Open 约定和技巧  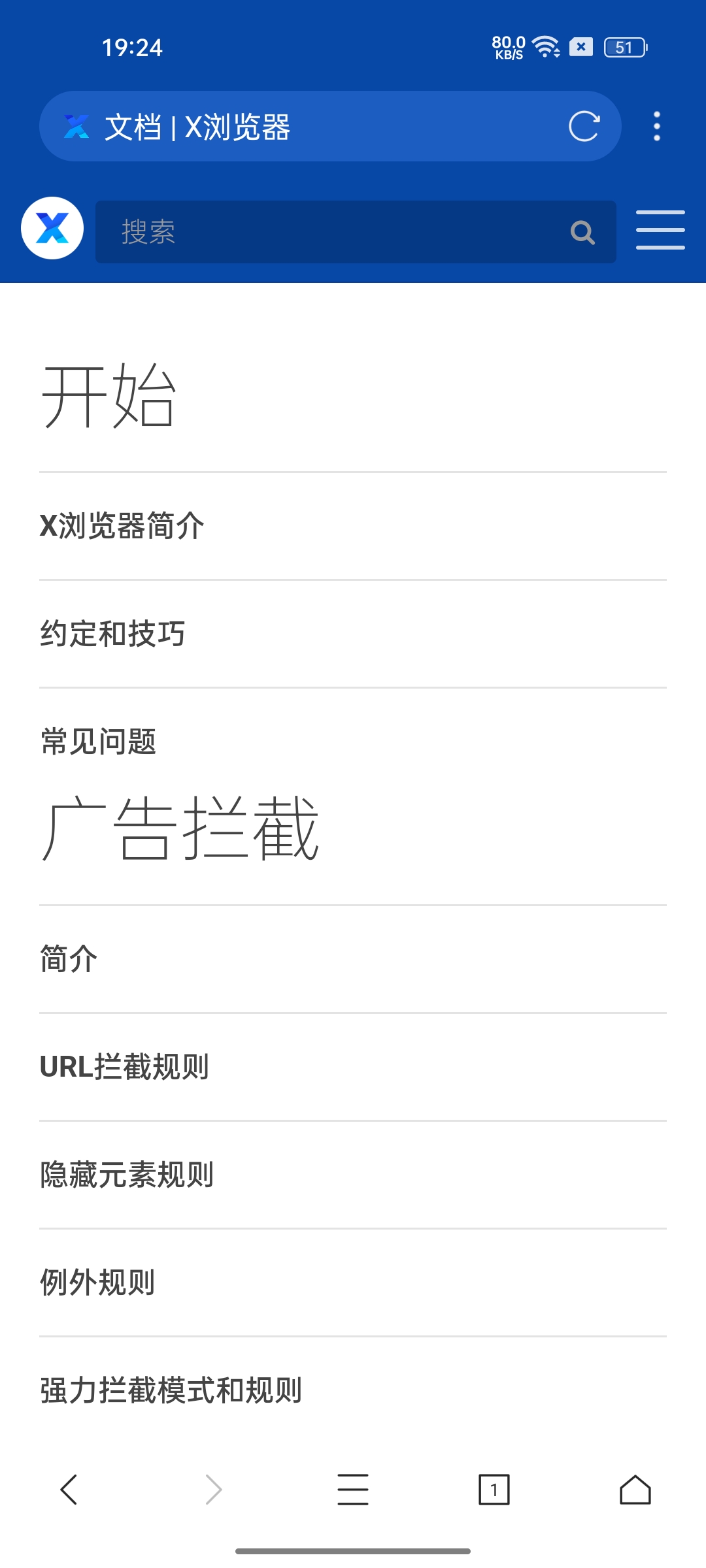point(112,634)
